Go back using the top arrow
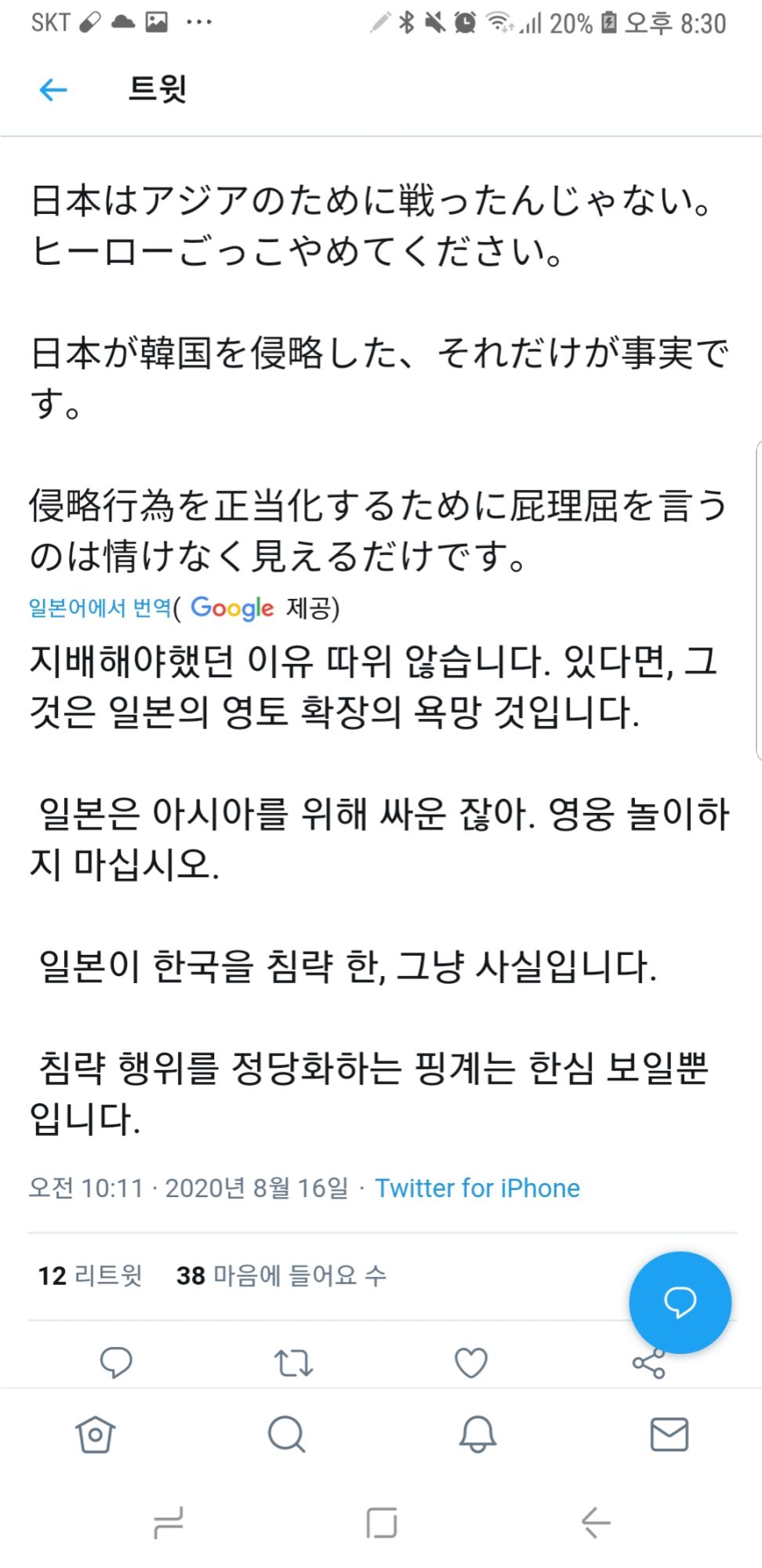Viewport: 762px width, 1568px height. (x=53, y=89)
